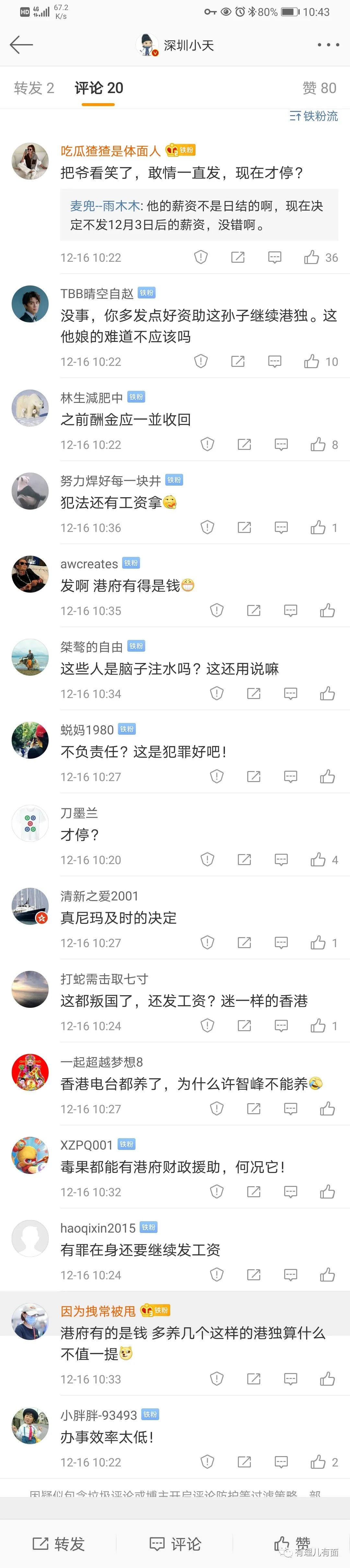Open 蜕妈1980's profile avatar
Screen dimensions: 350x1568
point(30,740)
